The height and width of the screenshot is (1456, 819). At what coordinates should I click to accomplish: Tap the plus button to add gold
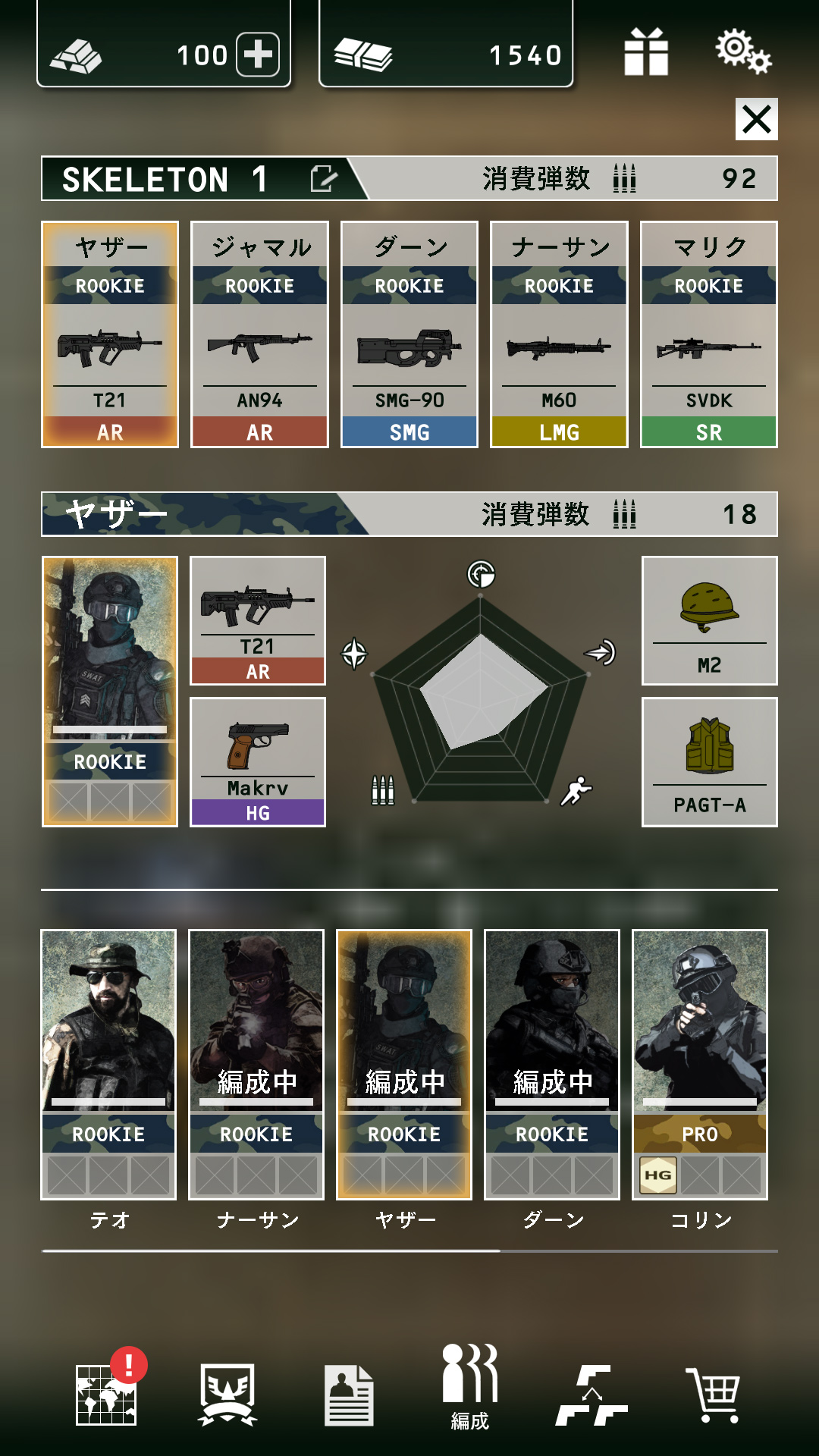[x=258, y=55]
